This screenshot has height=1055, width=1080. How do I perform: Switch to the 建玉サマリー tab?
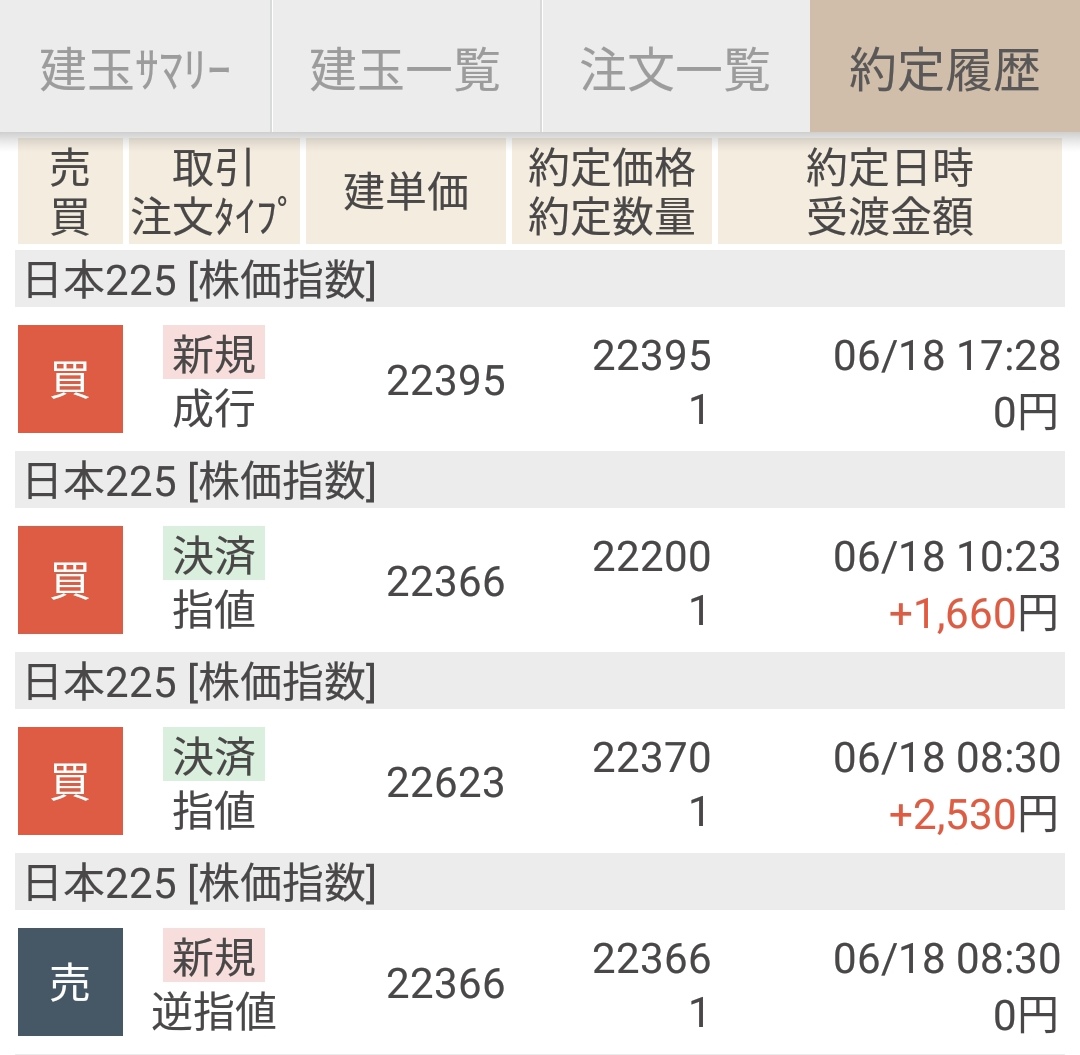pos(135,66)
